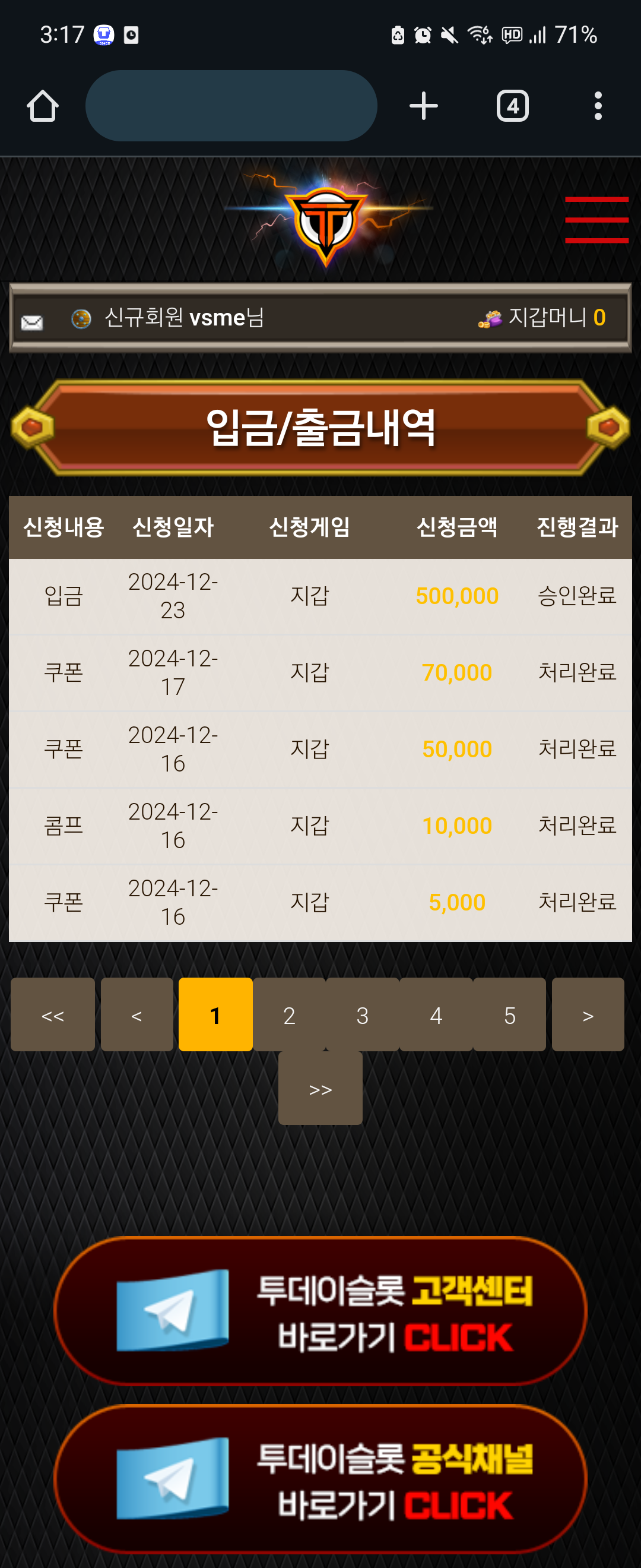Go to page 3 of history

tap(363, 1014)
